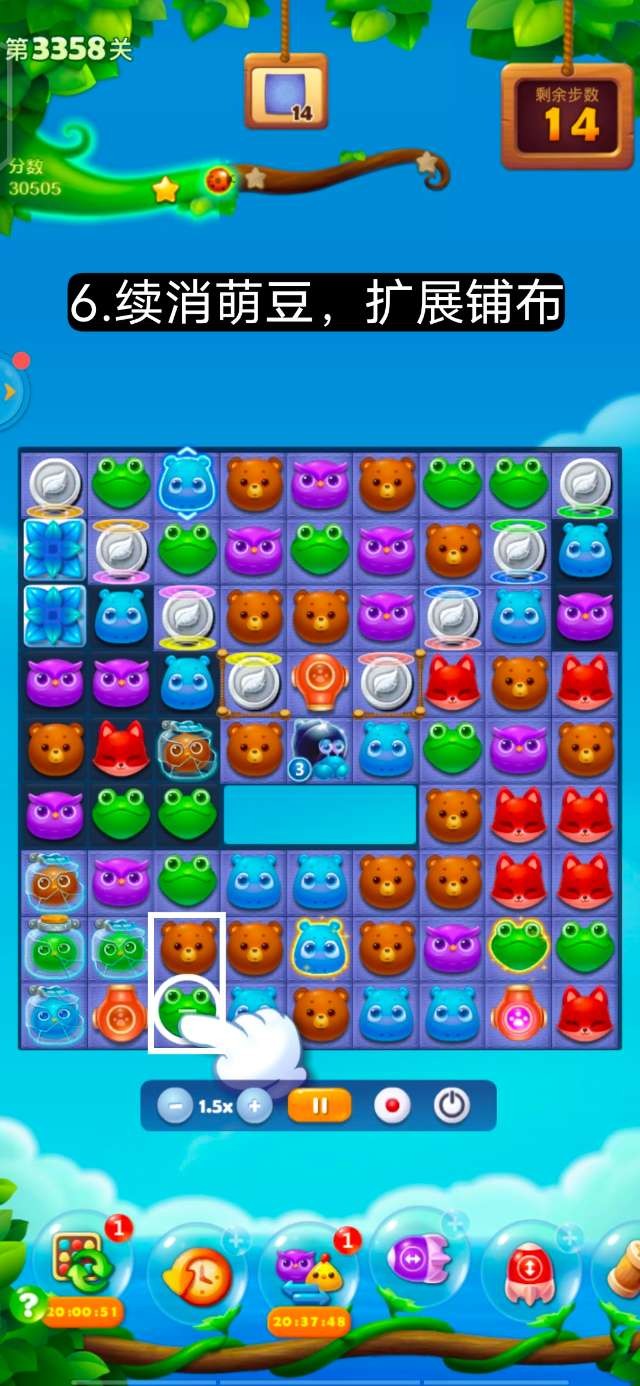
Task: Use the clock rewind booster
Action: [x=197, y=1275]
